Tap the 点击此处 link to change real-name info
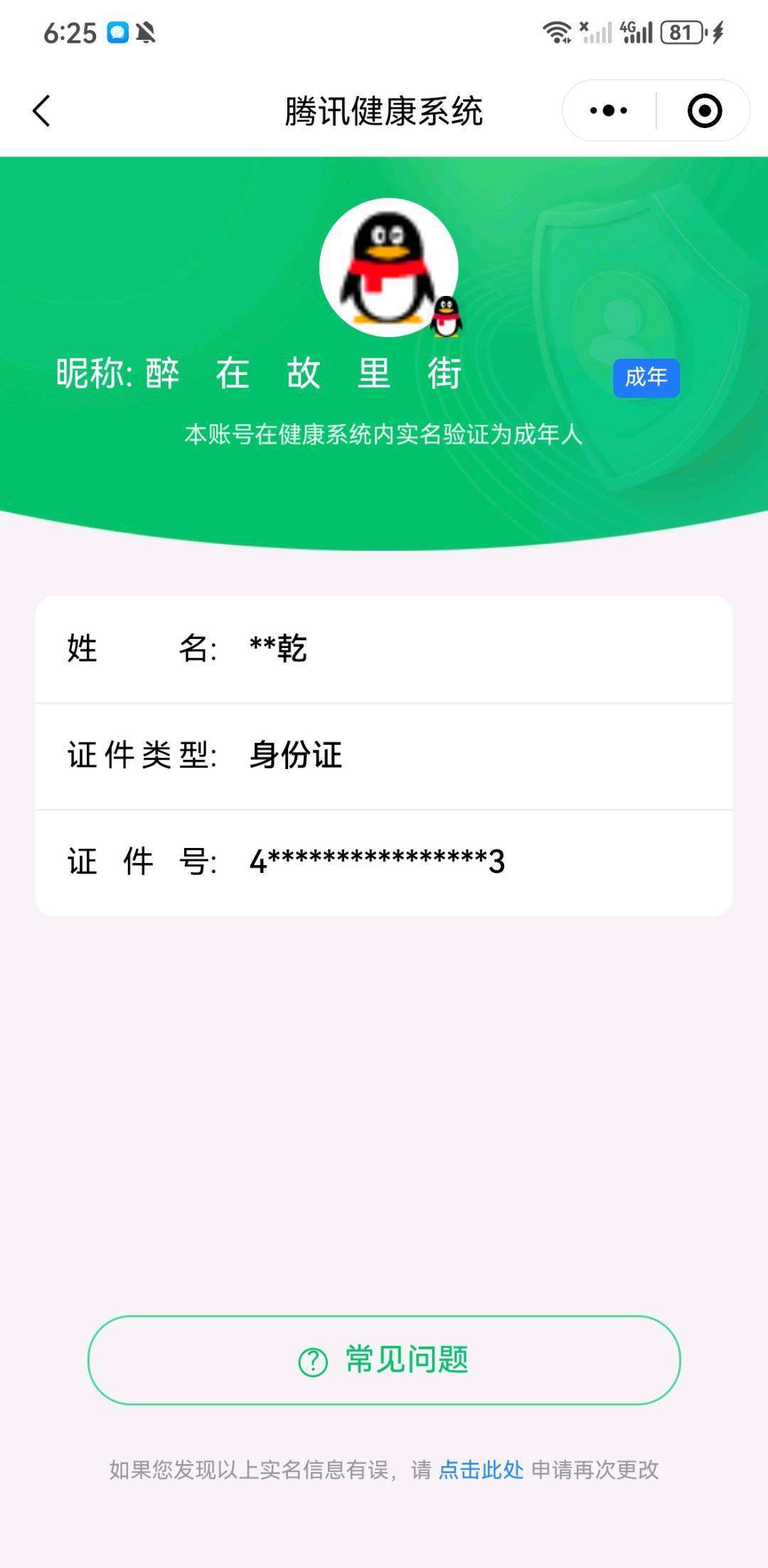Image resolution: width=768 pixels, height=1568 pixels. click(481, 1470)
